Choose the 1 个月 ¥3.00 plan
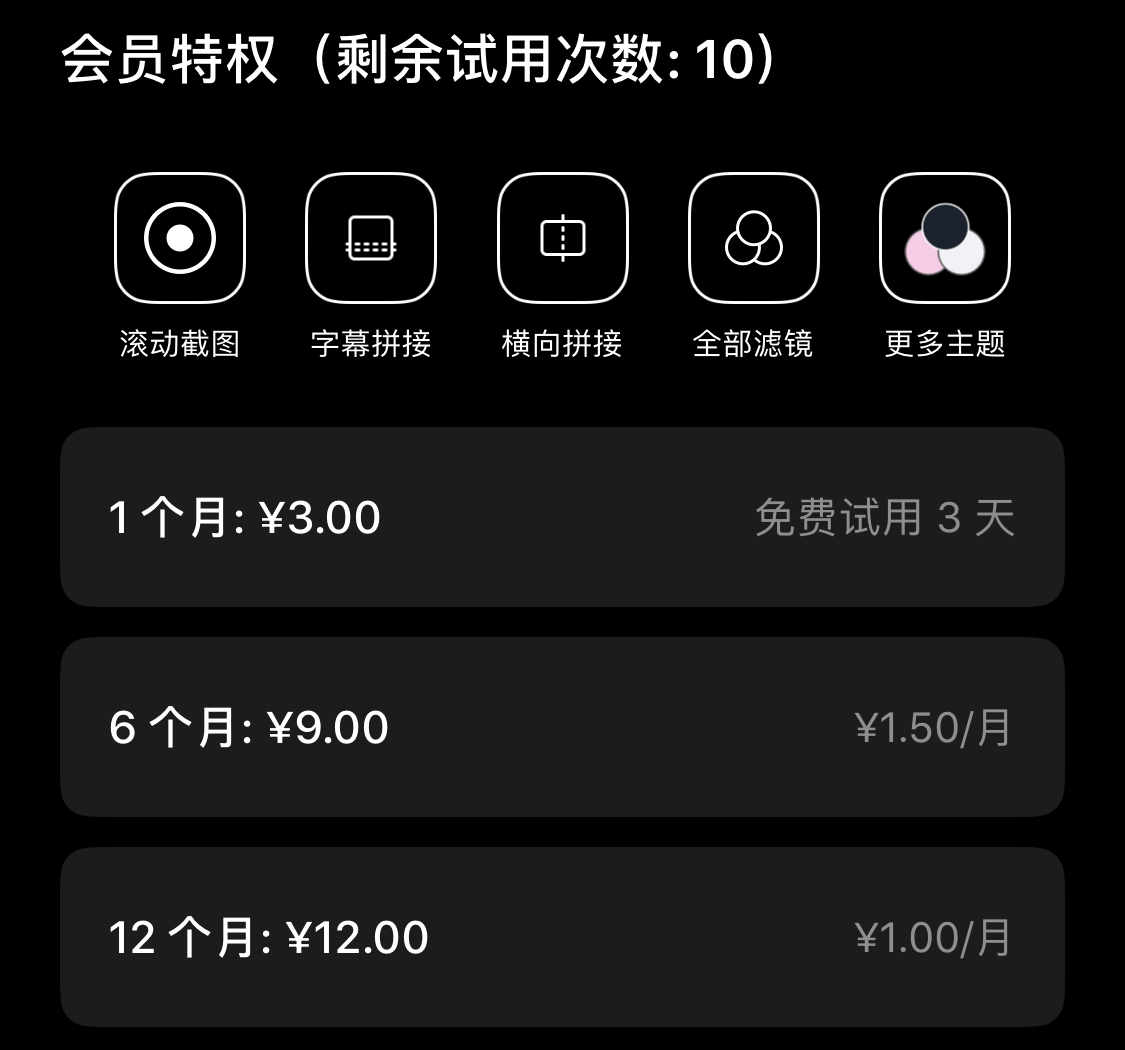This screenshot has height=1050, width=1125. 562,517
